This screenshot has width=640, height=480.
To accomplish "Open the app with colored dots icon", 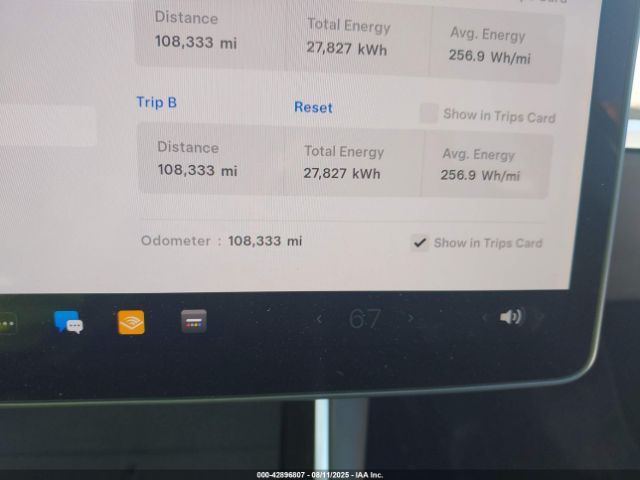I will click(x=194, y=321).
